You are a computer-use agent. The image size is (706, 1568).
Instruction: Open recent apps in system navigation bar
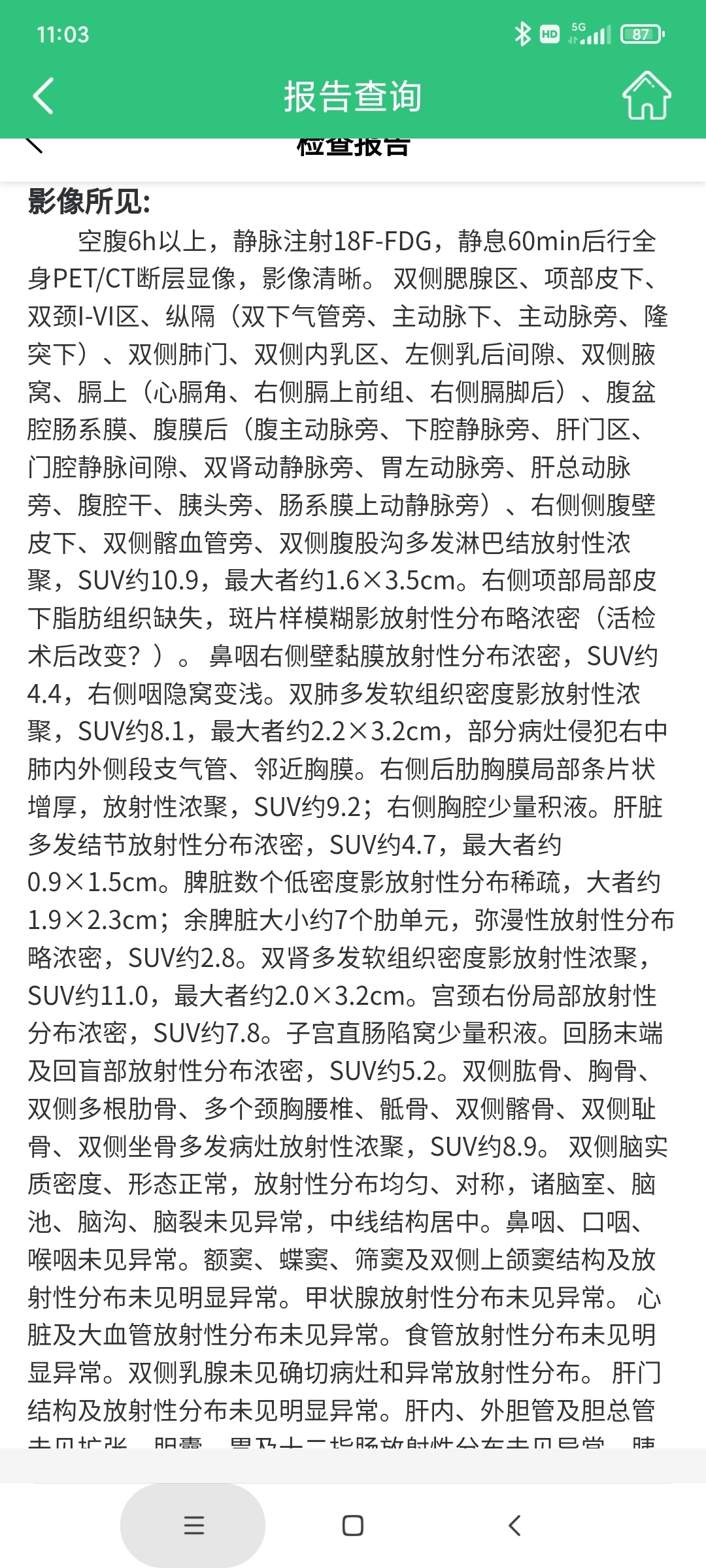pos(193,1525)
